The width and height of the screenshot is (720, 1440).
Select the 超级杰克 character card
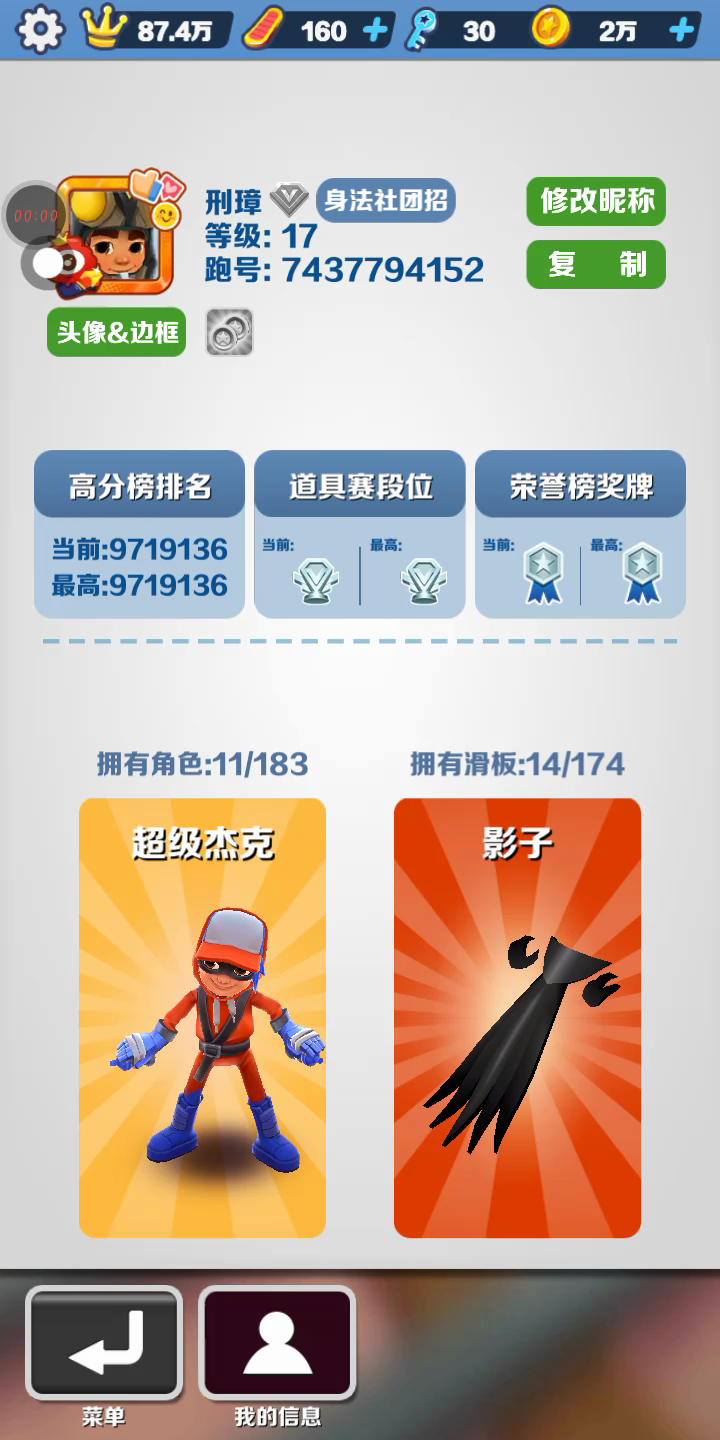tap(202, 1017)
